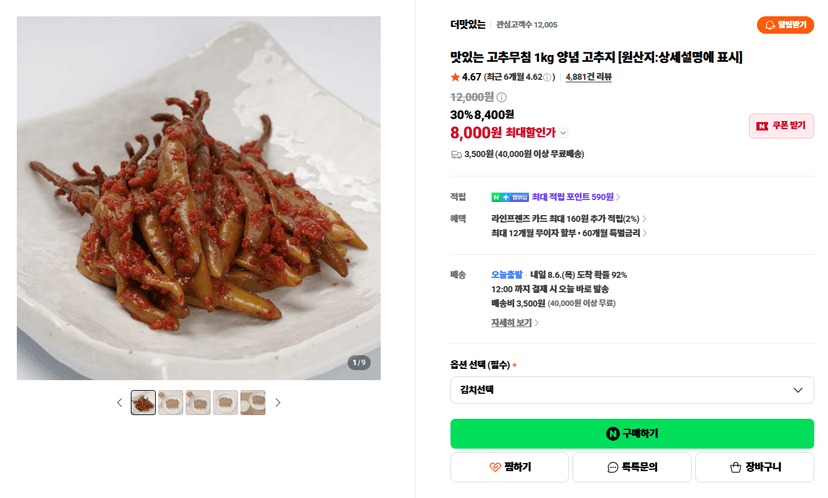Show next product image thumbnails
Screen dimensions: 828x498
tap(278, 403)
